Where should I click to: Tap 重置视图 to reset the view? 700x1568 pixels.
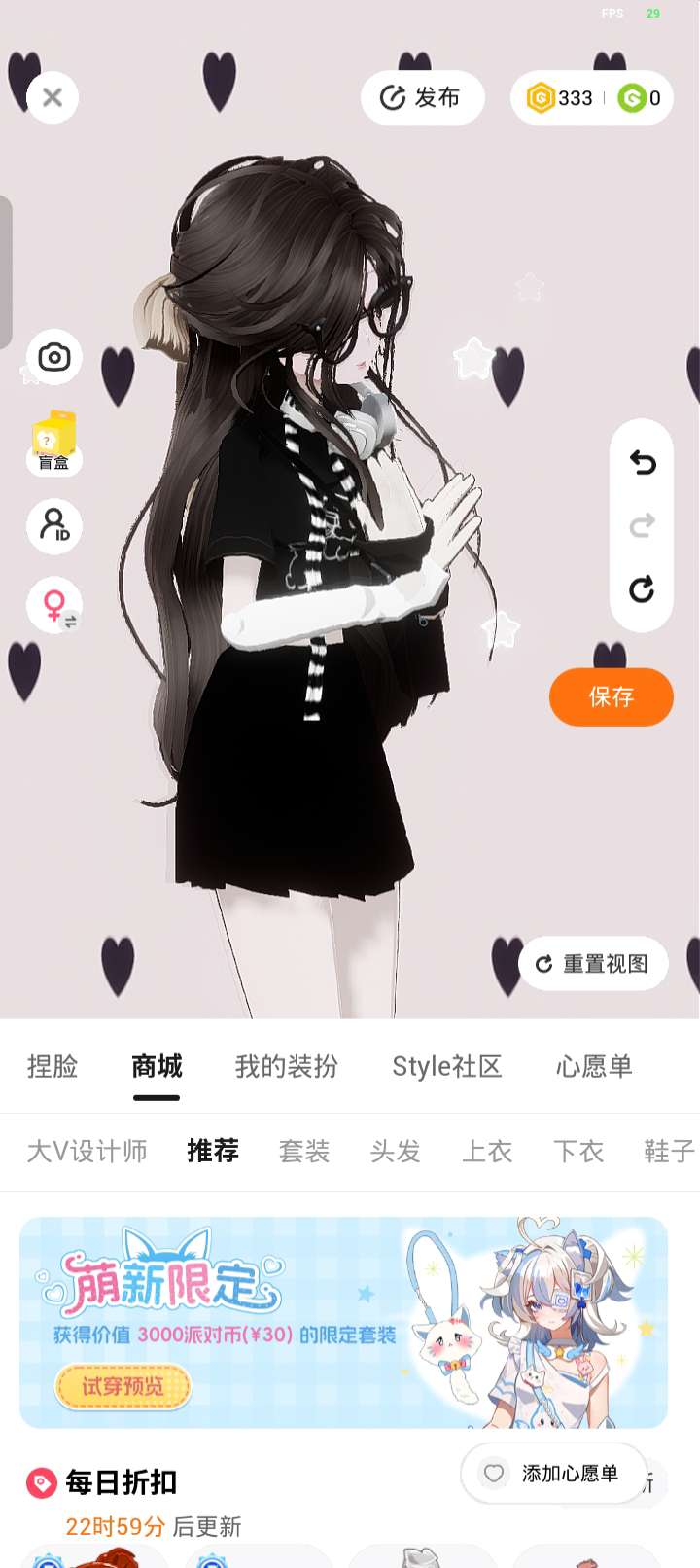(x=593, y=964)
